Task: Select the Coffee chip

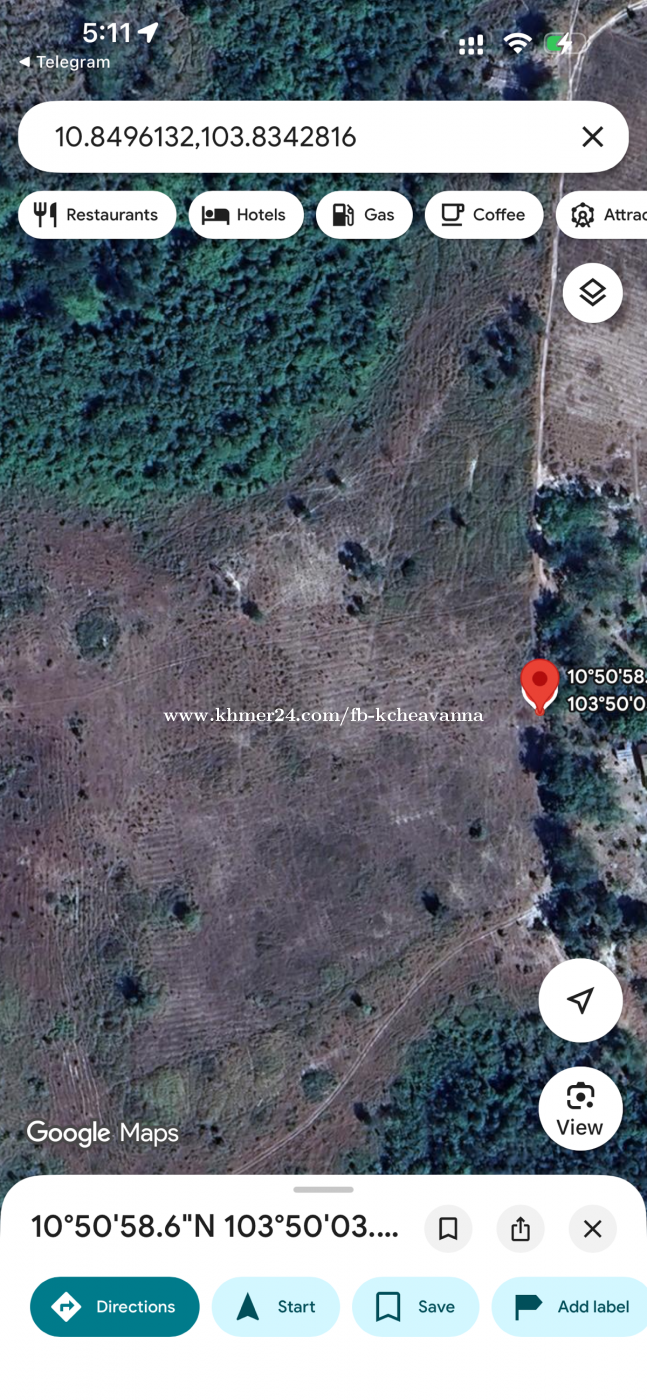Action: tap(484, 215)
